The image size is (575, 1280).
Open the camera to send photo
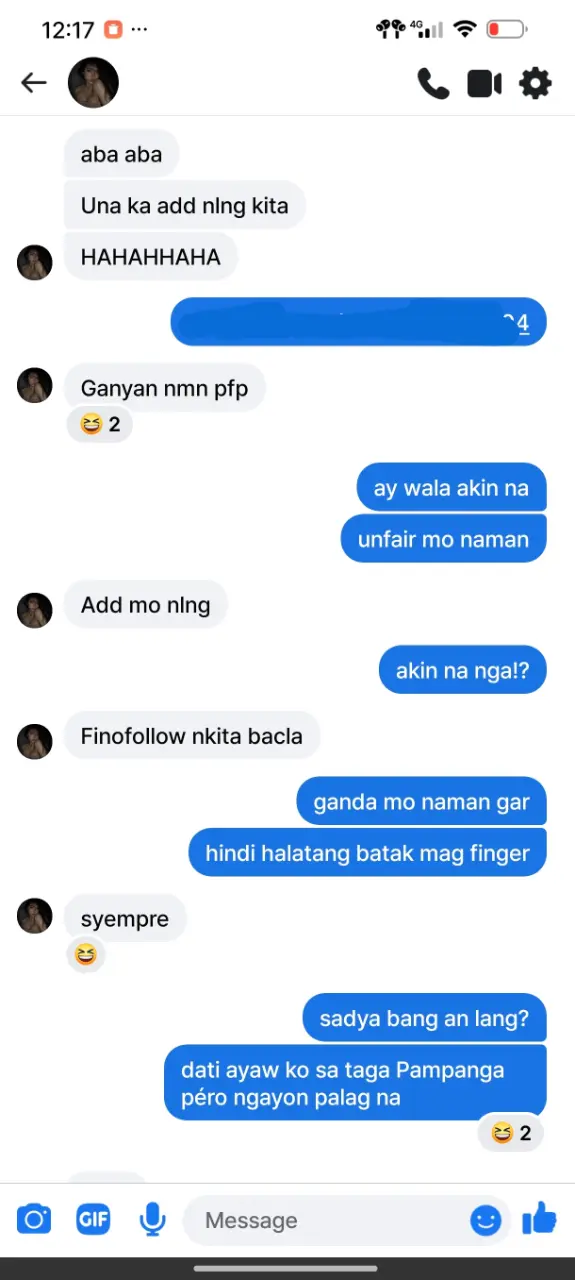tap(34, 1220)
